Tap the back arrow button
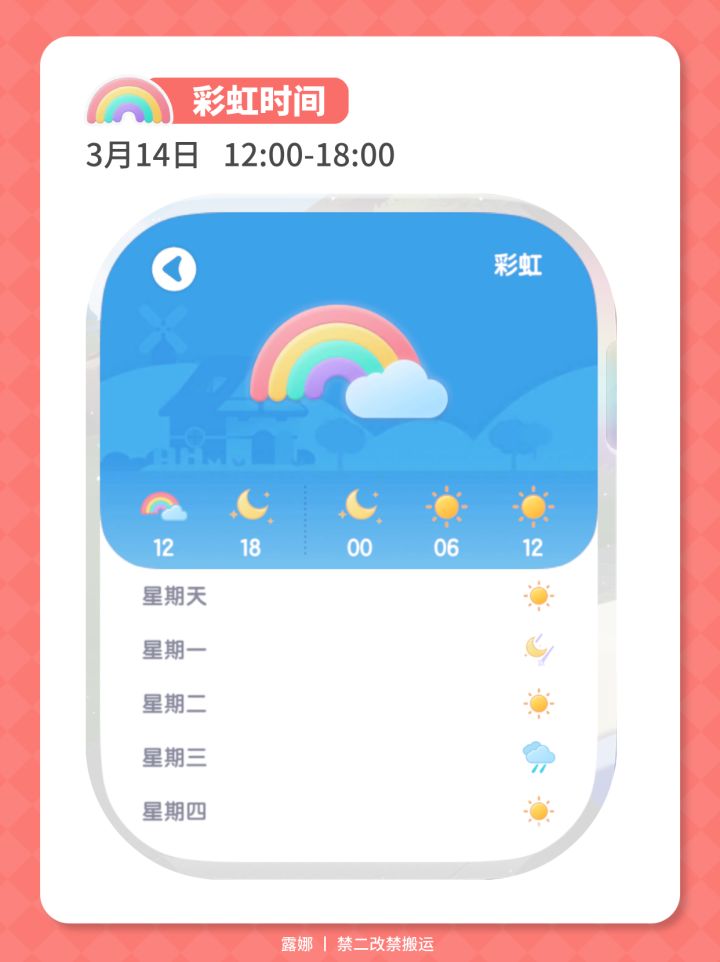Screen dimensions: 720x962 [172, 268]
